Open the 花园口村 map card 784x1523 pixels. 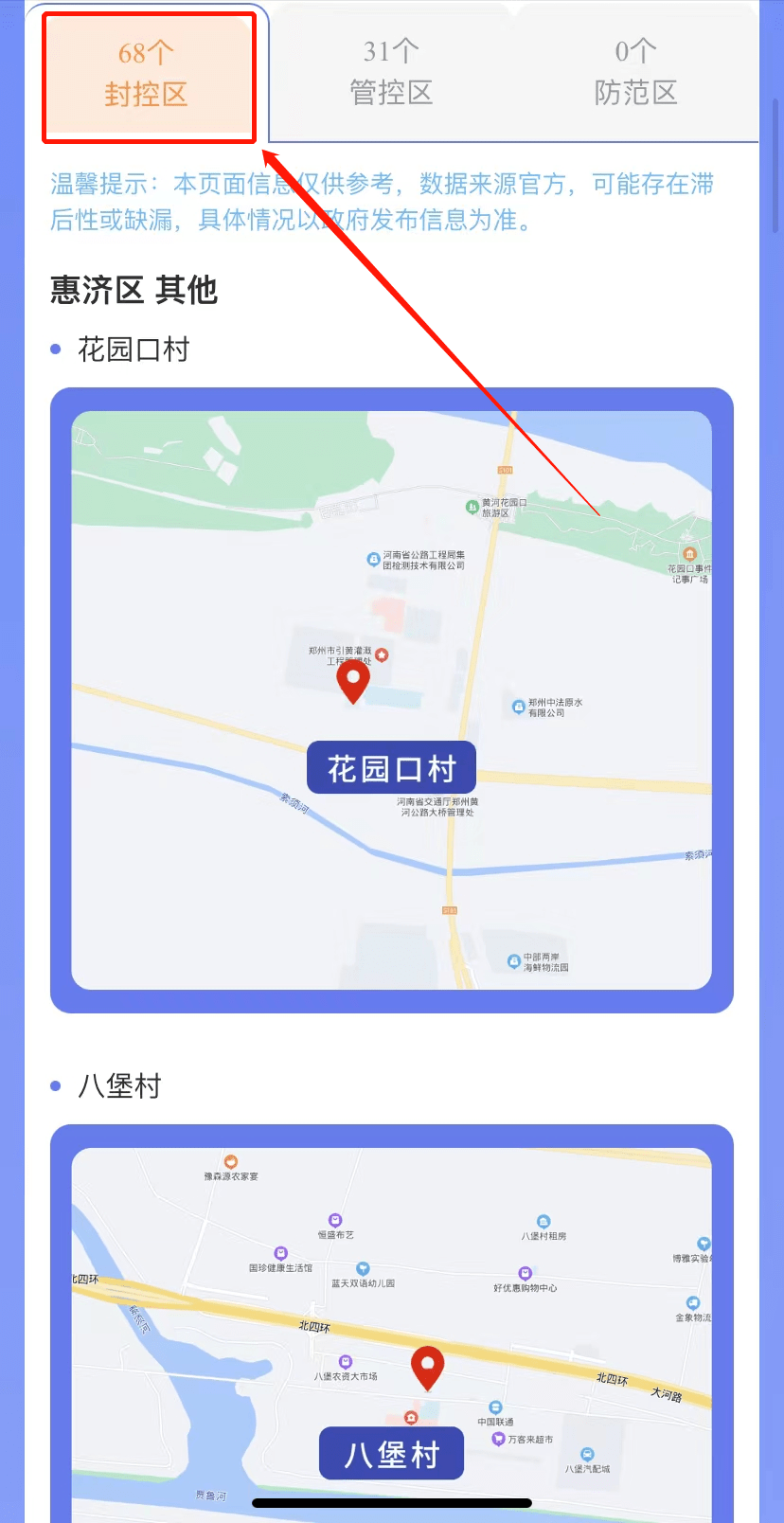(x=391, y=700)
